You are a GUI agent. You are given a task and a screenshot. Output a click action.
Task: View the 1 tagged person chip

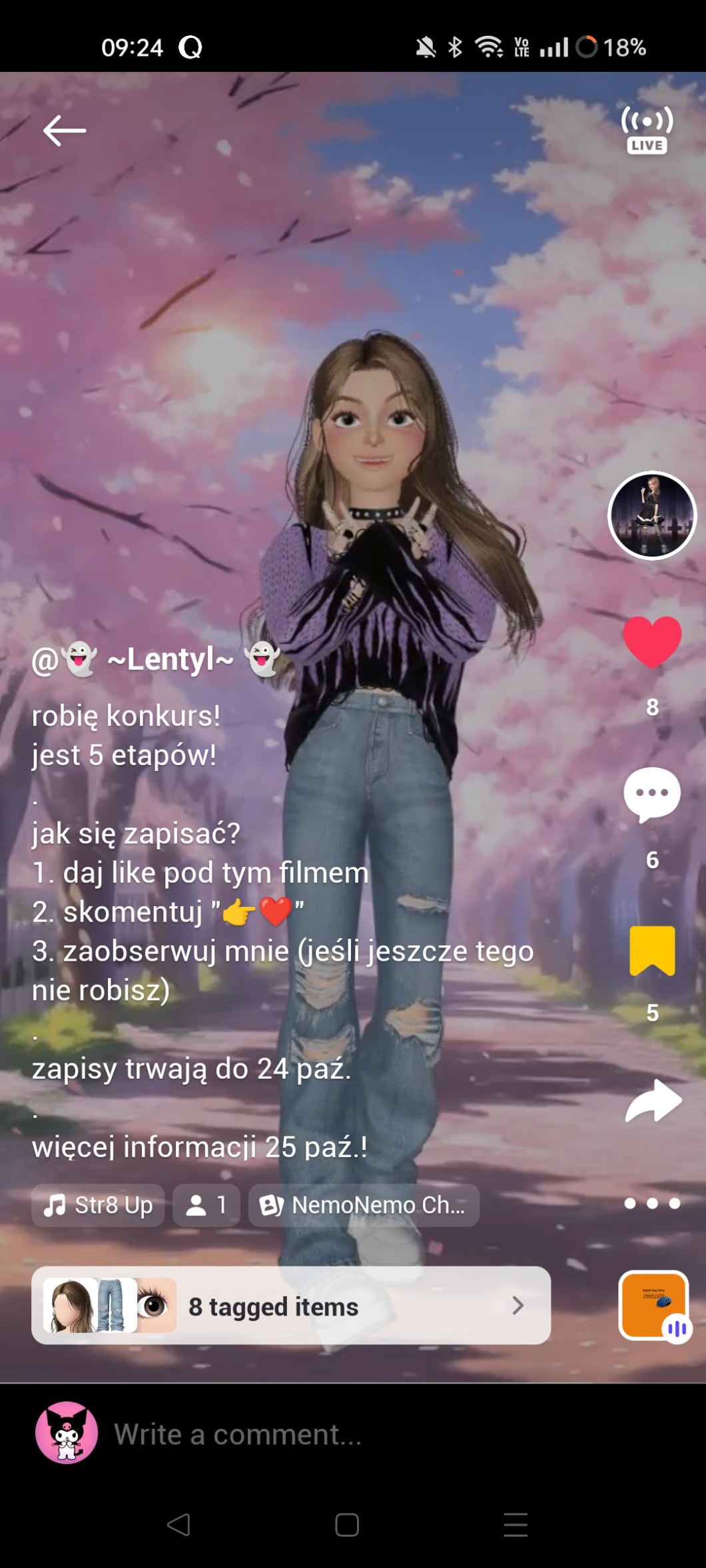(206, 1205)
